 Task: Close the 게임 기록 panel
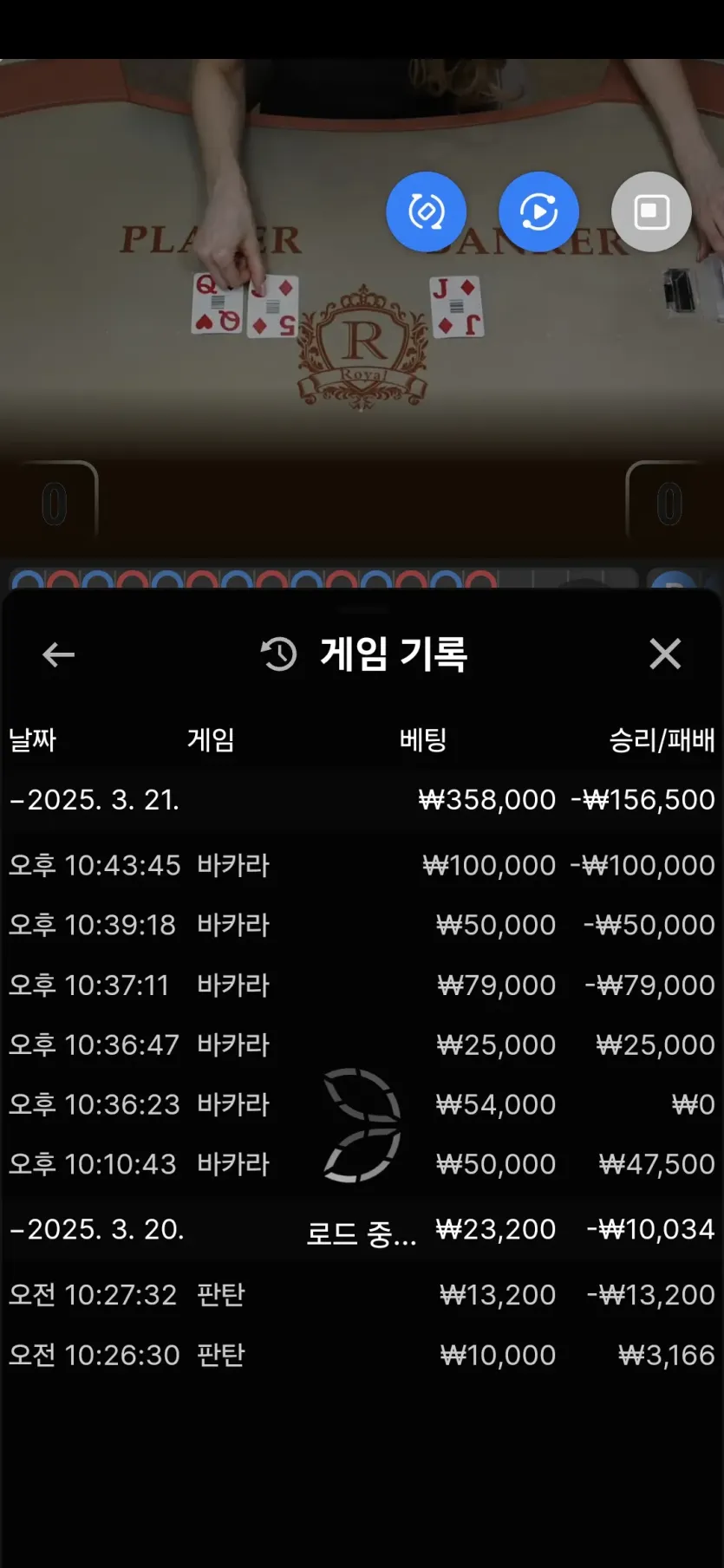(665, 654)
